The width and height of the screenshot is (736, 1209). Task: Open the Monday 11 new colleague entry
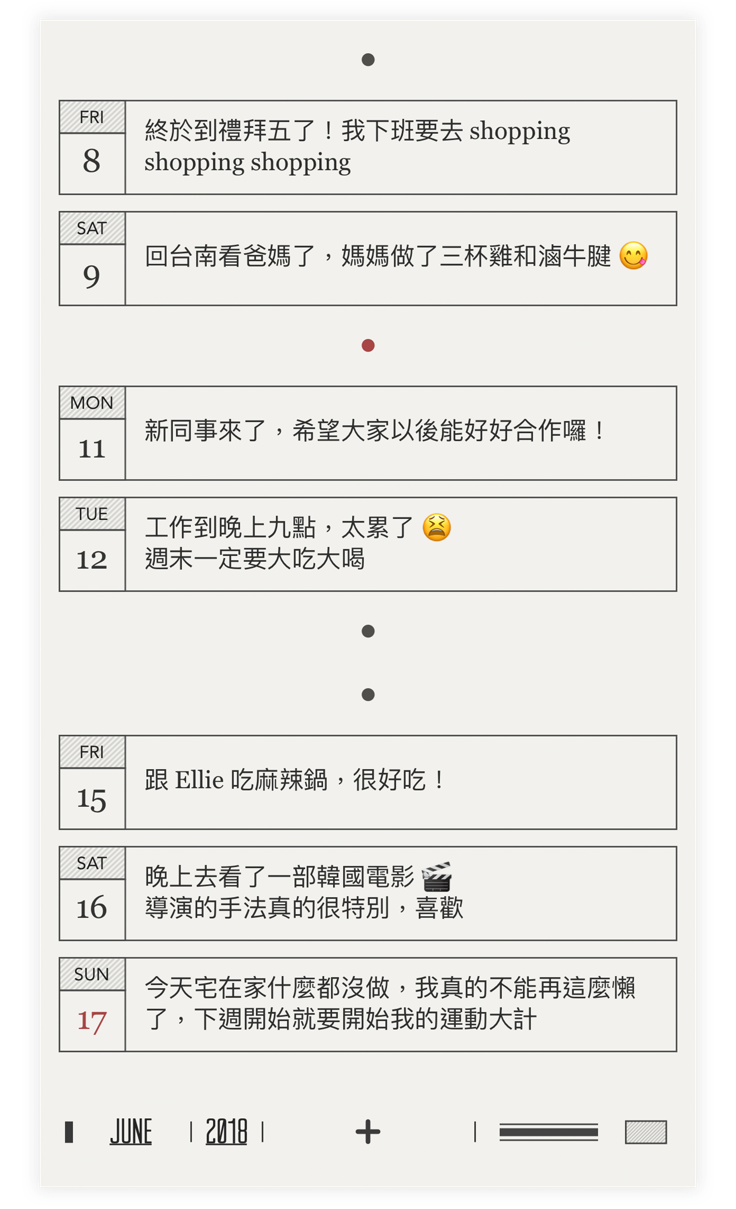click(x=400, y=433)
